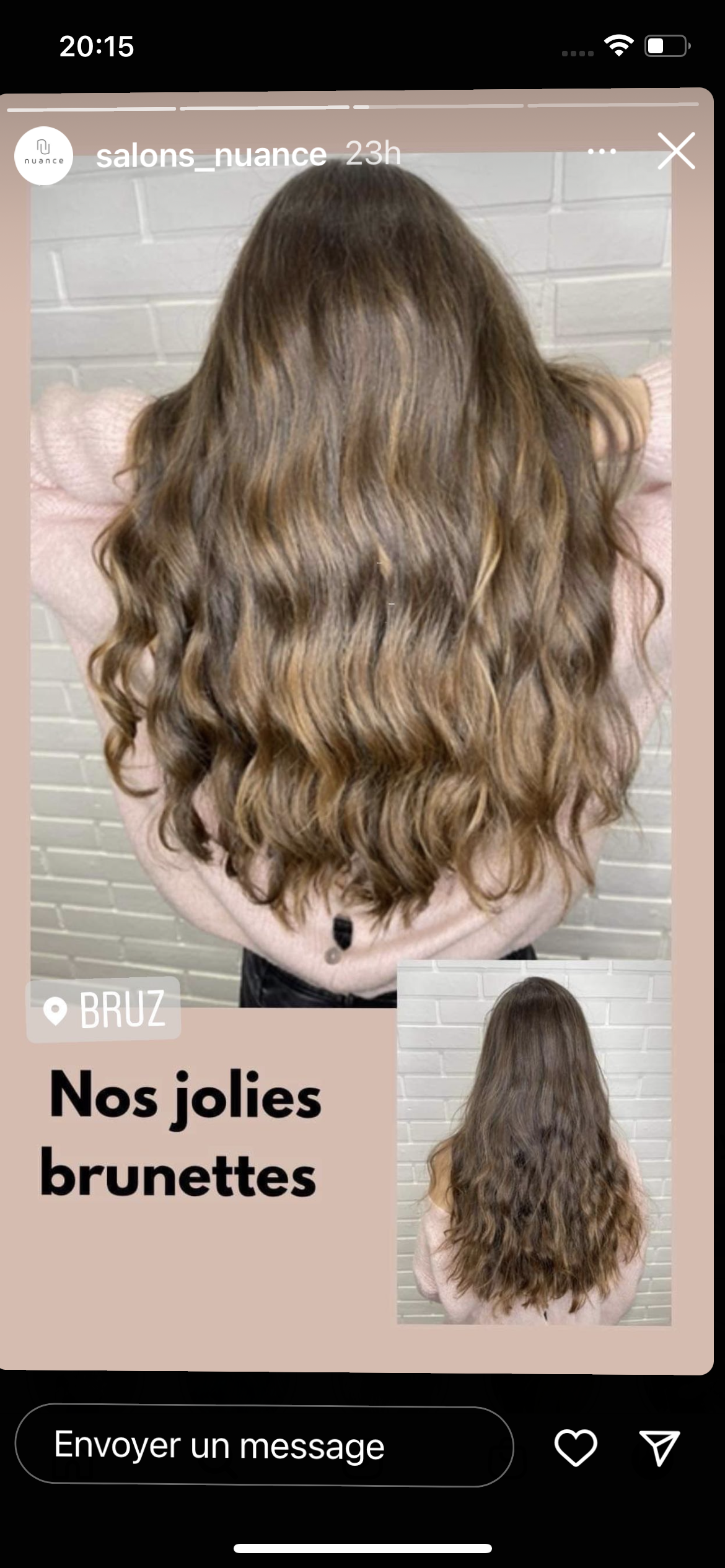
Task: Open the salons_nuance username link
Action: [x=211, y=155]
